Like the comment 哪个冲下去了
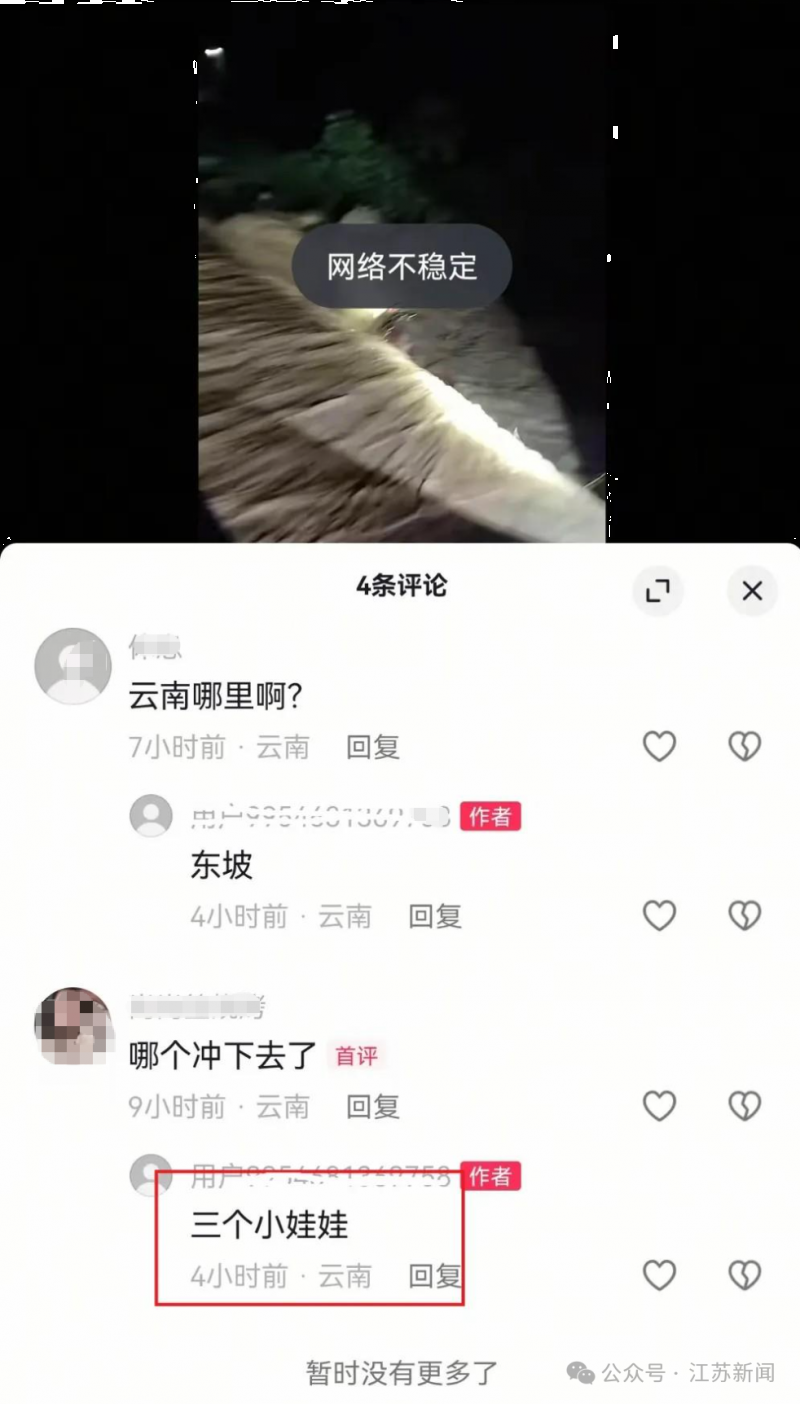800x1404 pixels. point(659,1105)
